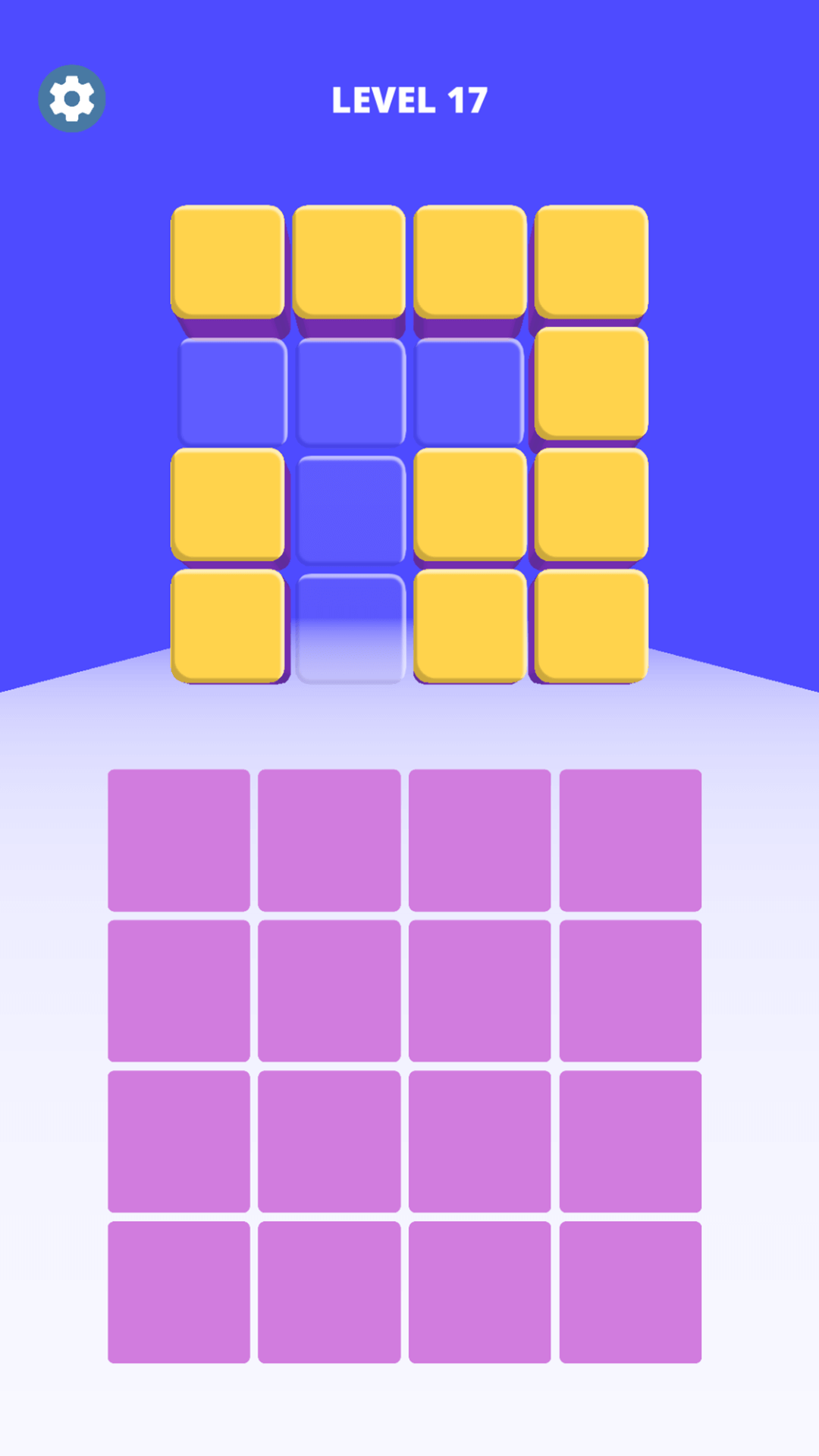Open the settings gear
The height and width of the screenshot is (1456, 819).
(72, 99)
